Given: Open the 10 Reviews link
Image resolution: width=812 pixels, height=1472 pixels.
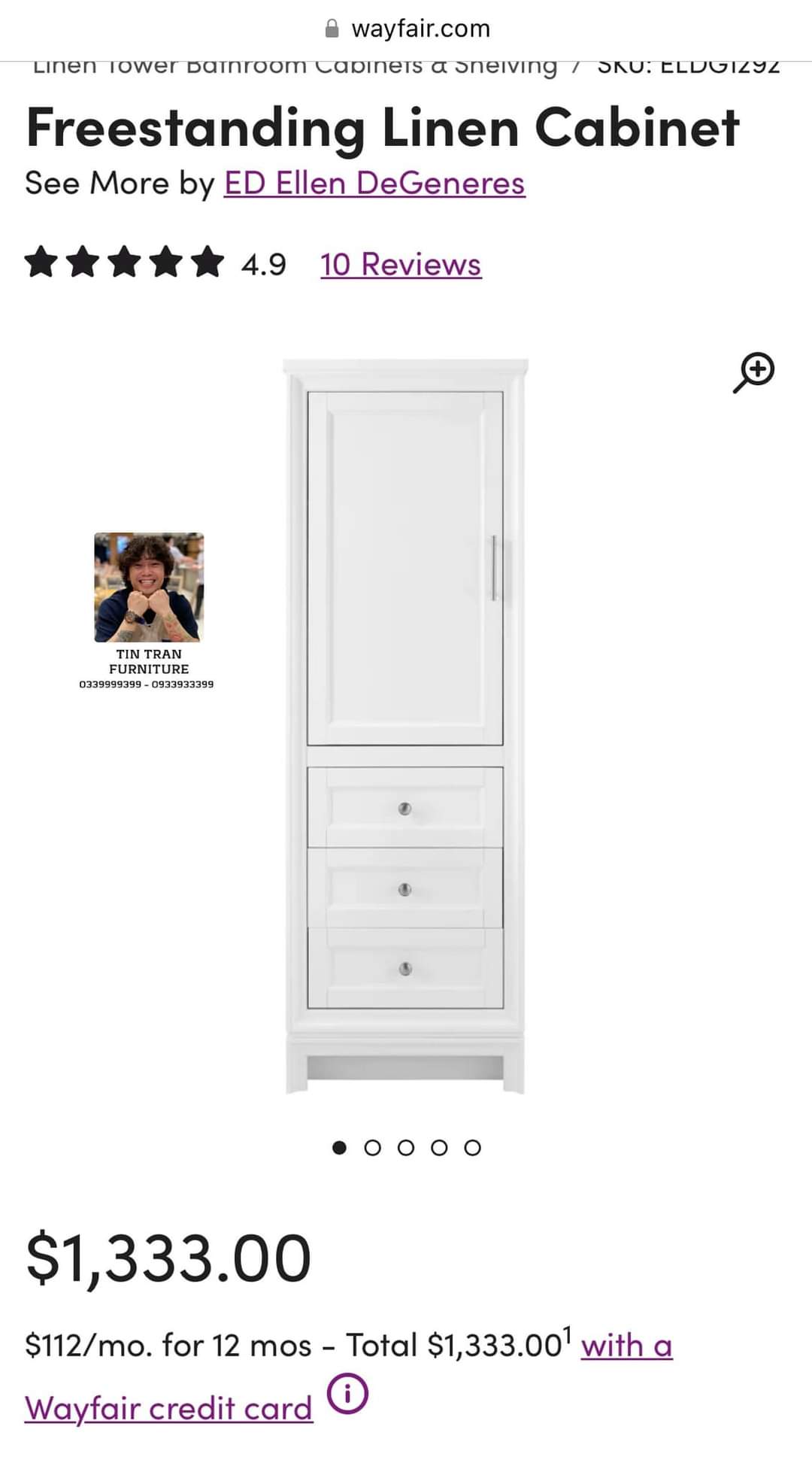Looking at the screenshot, I should click(401, 265).
